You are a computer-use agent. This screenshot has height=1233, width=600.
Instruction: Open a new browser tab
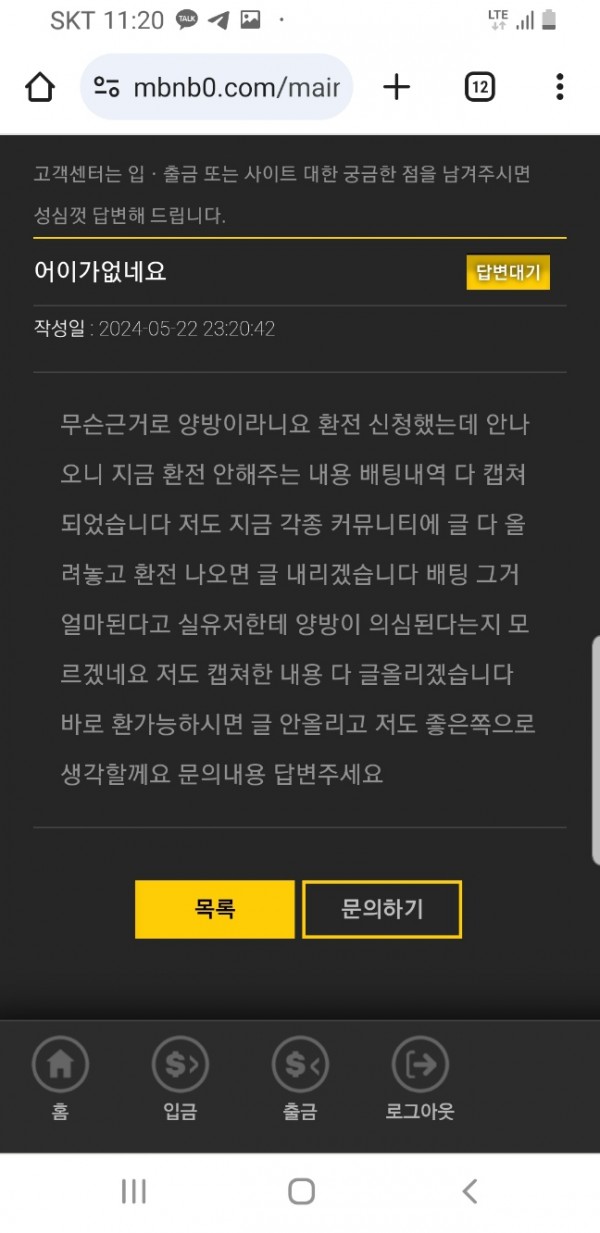(x=397, y=88)
